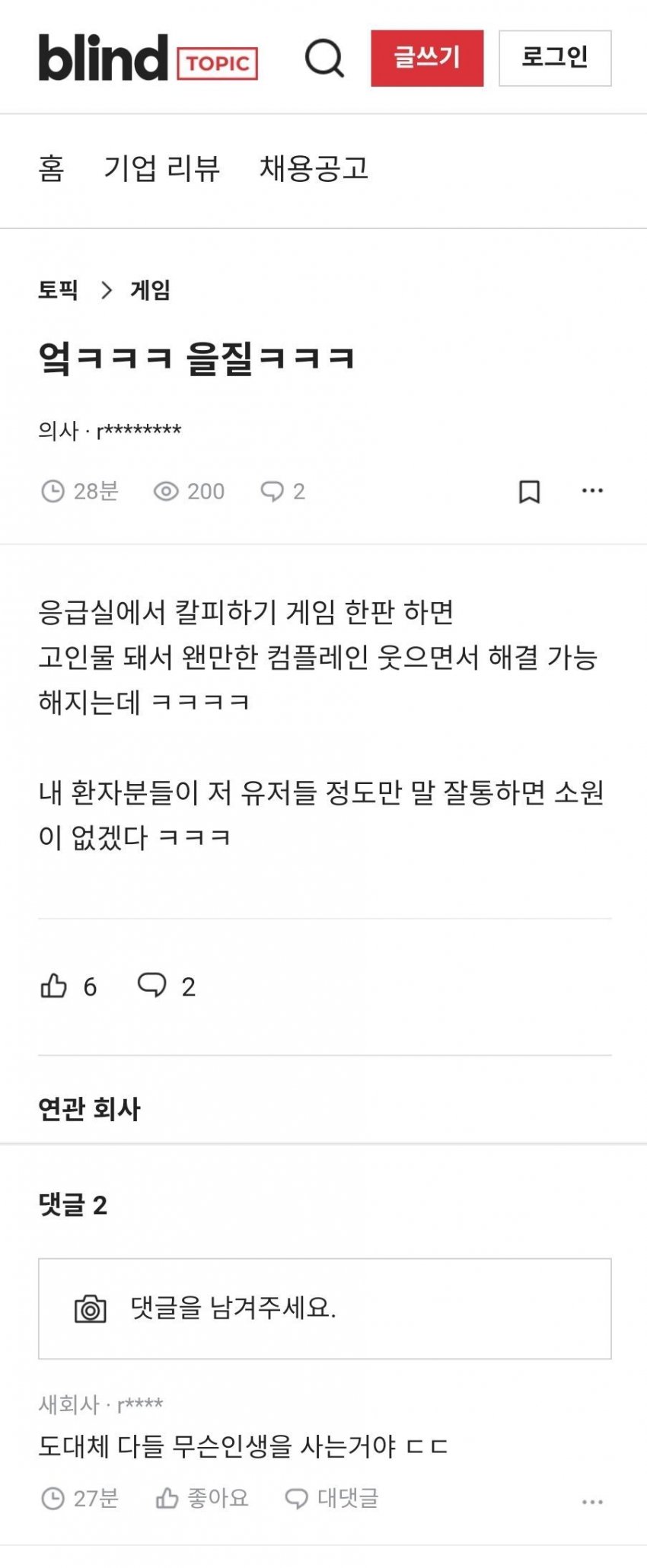This screenshot has width=647, height=1568.
Task: Tap the 로그인 login button
Action: point(555,58)
